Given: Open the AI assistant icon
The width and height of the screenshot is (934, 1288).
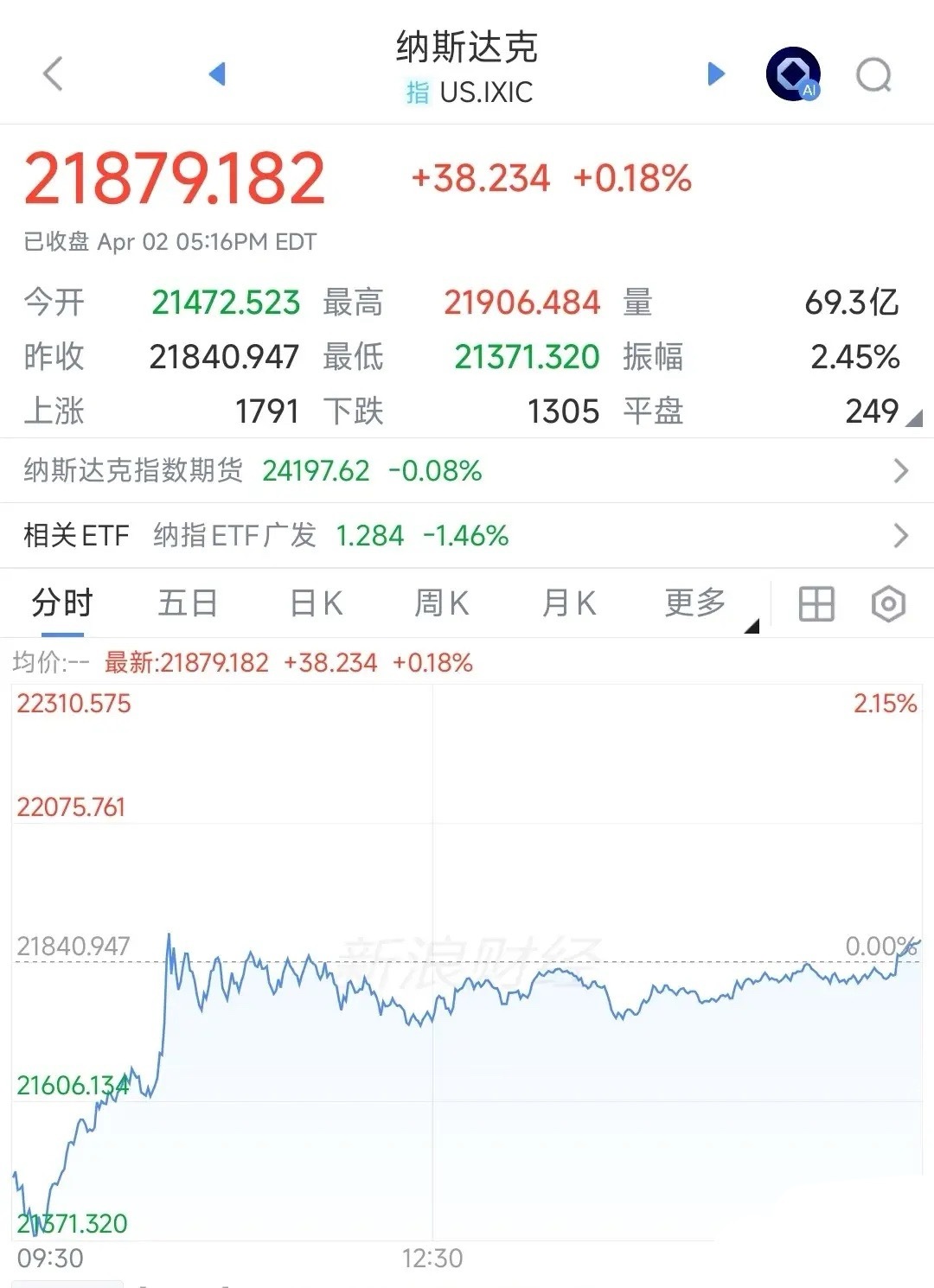Looking at the screenshot, I should (x=791, y=73).
